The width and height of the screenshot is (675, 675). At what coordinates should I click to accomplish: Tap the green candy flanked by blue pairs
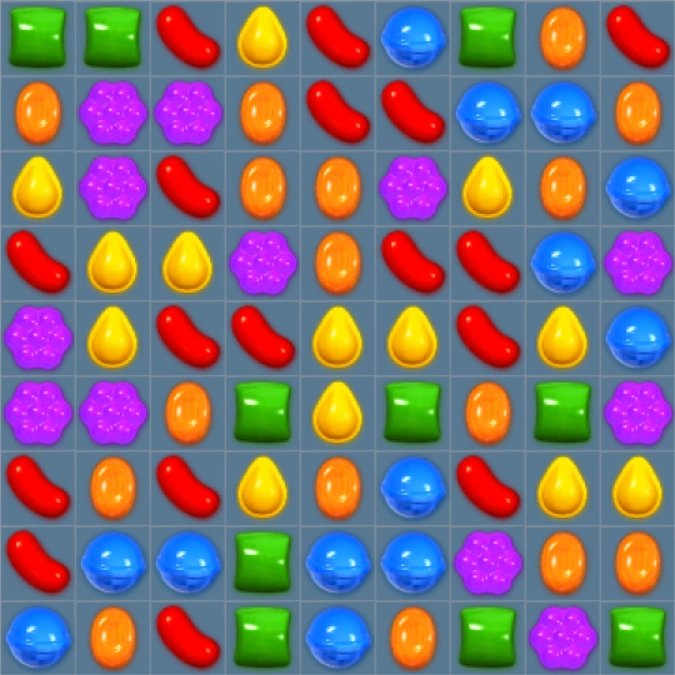[263, 562]
